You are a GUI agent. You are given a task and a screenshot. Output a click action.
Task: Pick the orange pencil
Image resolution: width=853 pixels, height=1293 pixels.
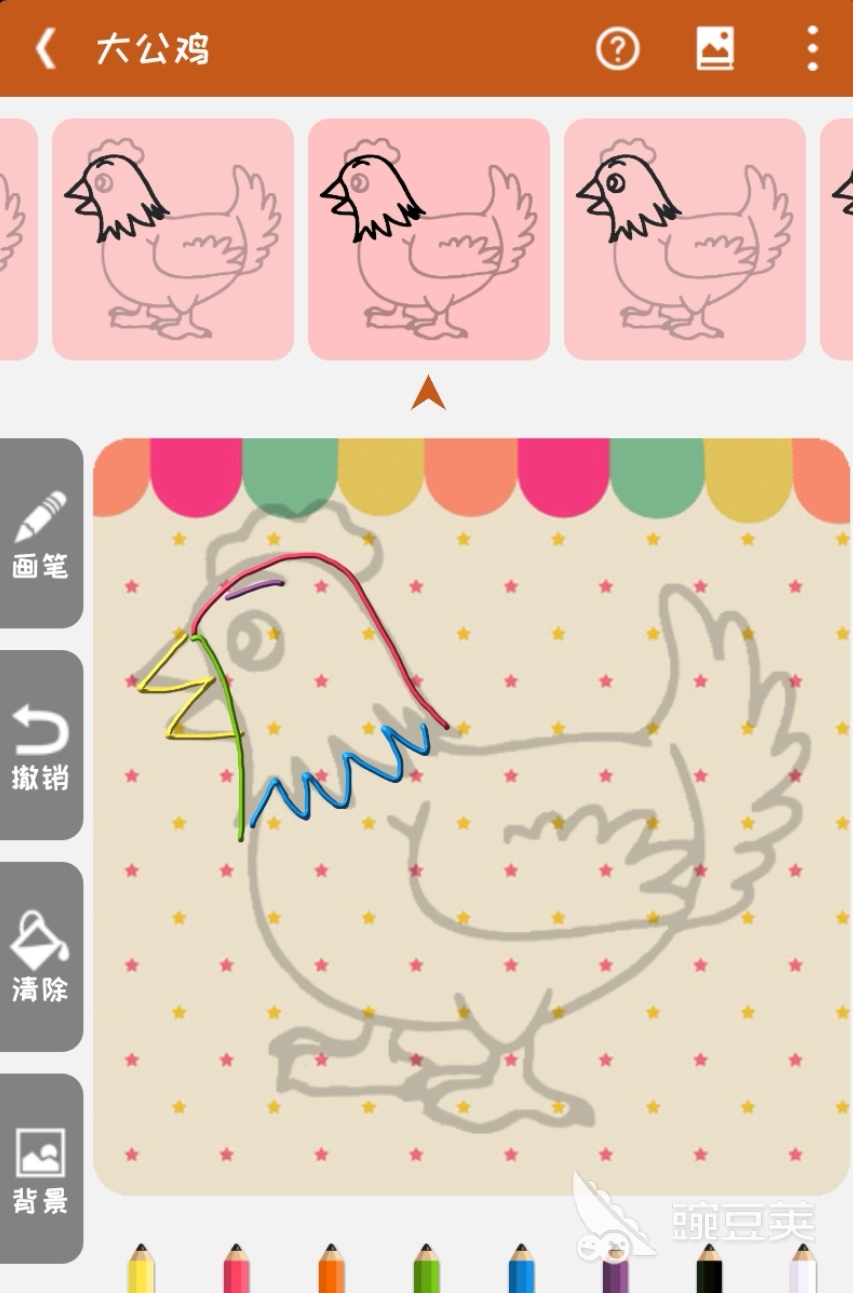click(x=331, y=1270)
